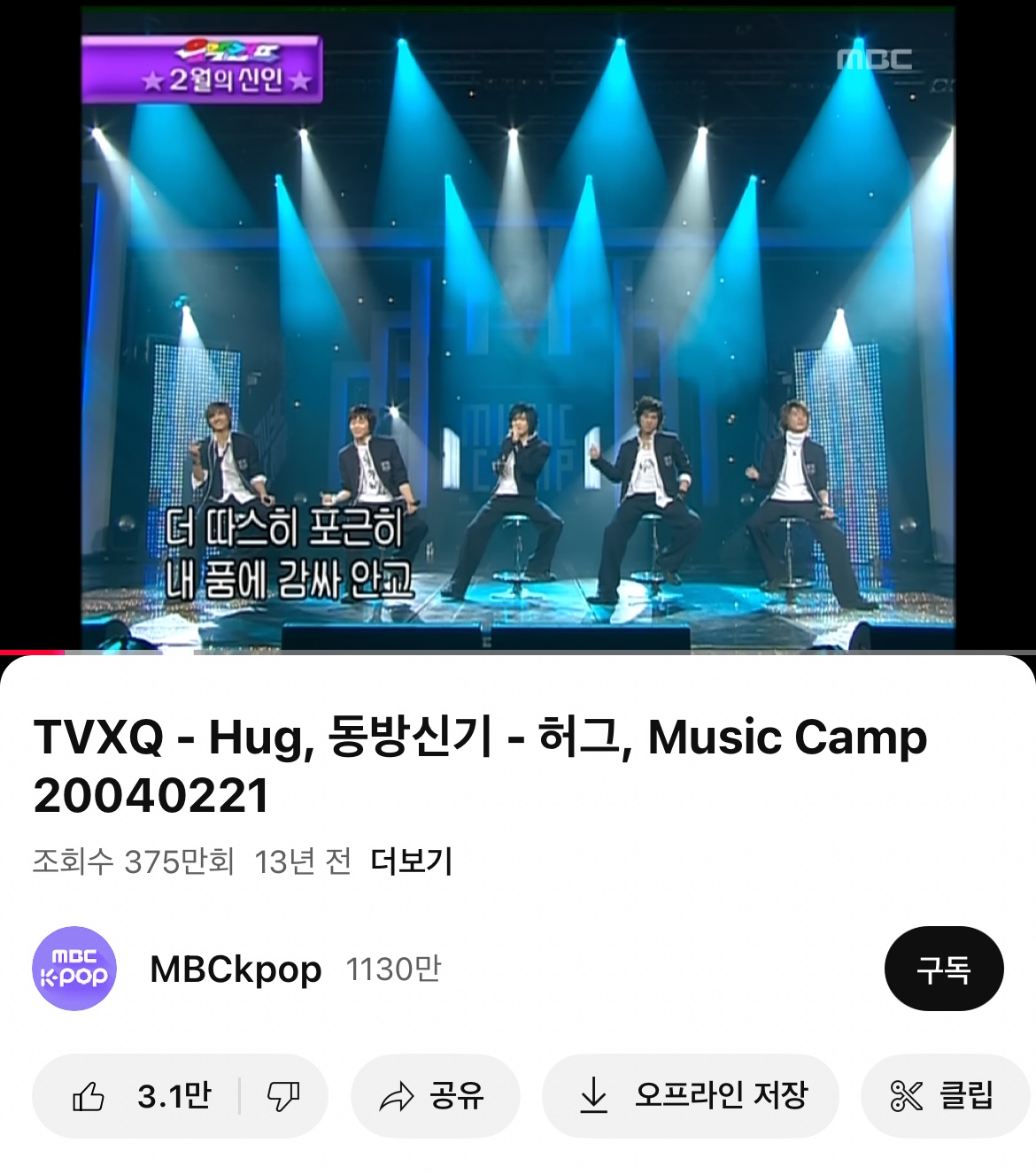
Task: Share the video via 공유
Action: click(x=434, y=1096)
